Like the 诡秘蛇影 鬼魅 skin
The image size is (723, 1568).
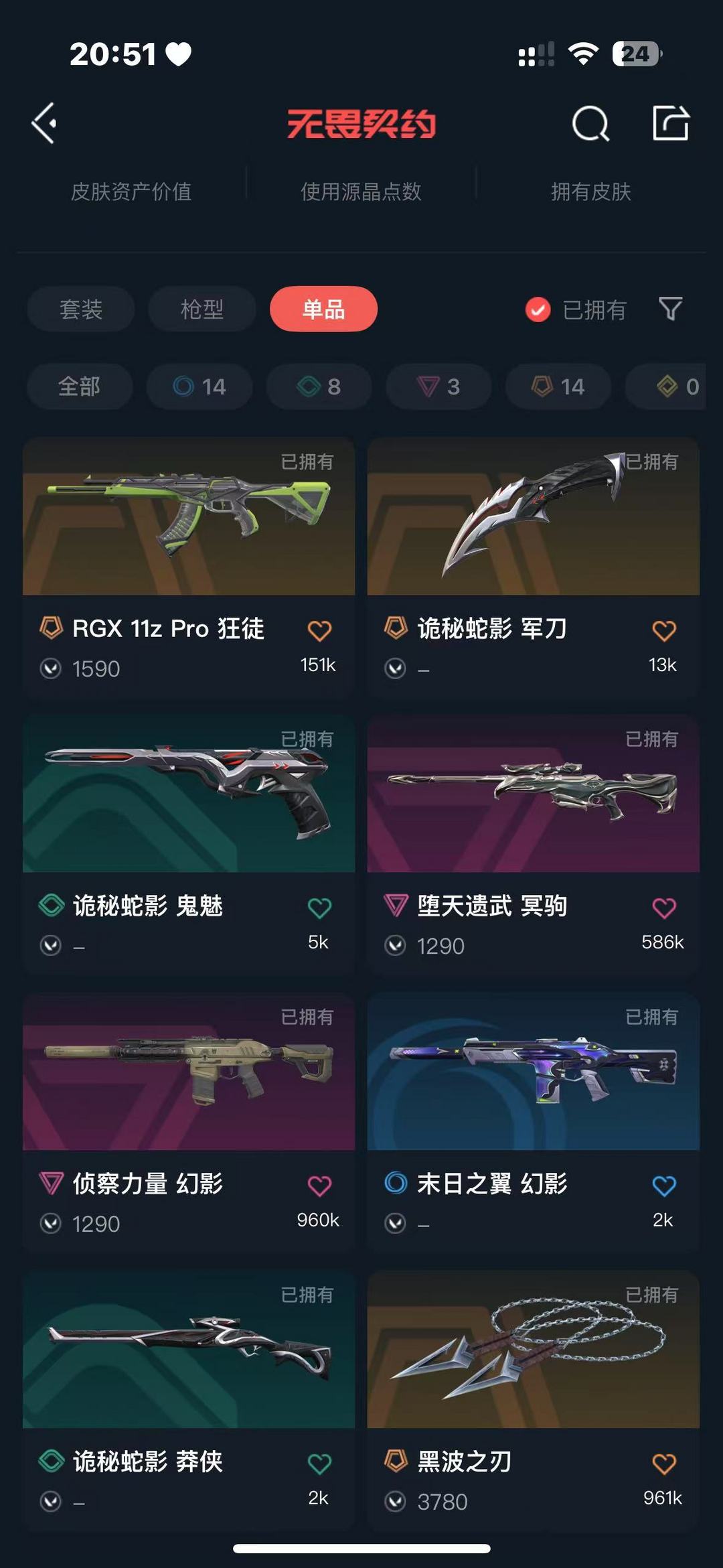click(x=319, y=908)
